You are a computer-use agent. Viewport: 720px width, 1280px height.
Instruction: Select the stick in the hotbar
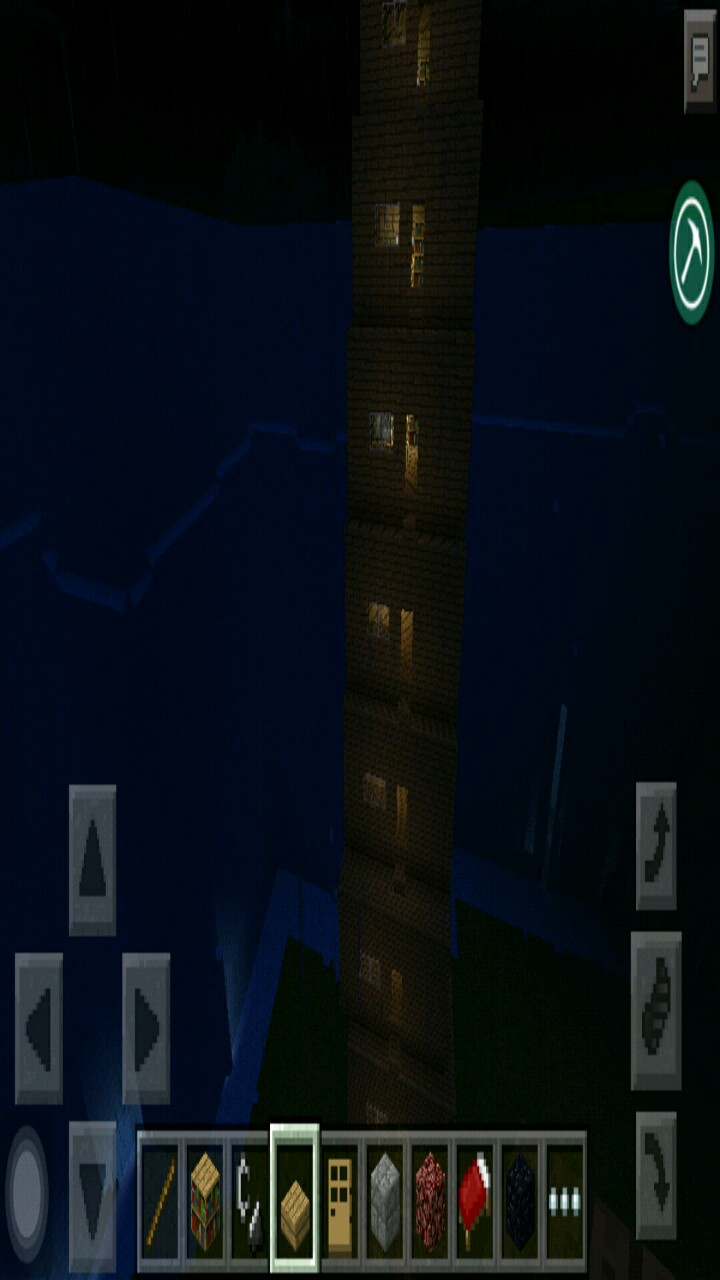click(x=160, y=1202)
